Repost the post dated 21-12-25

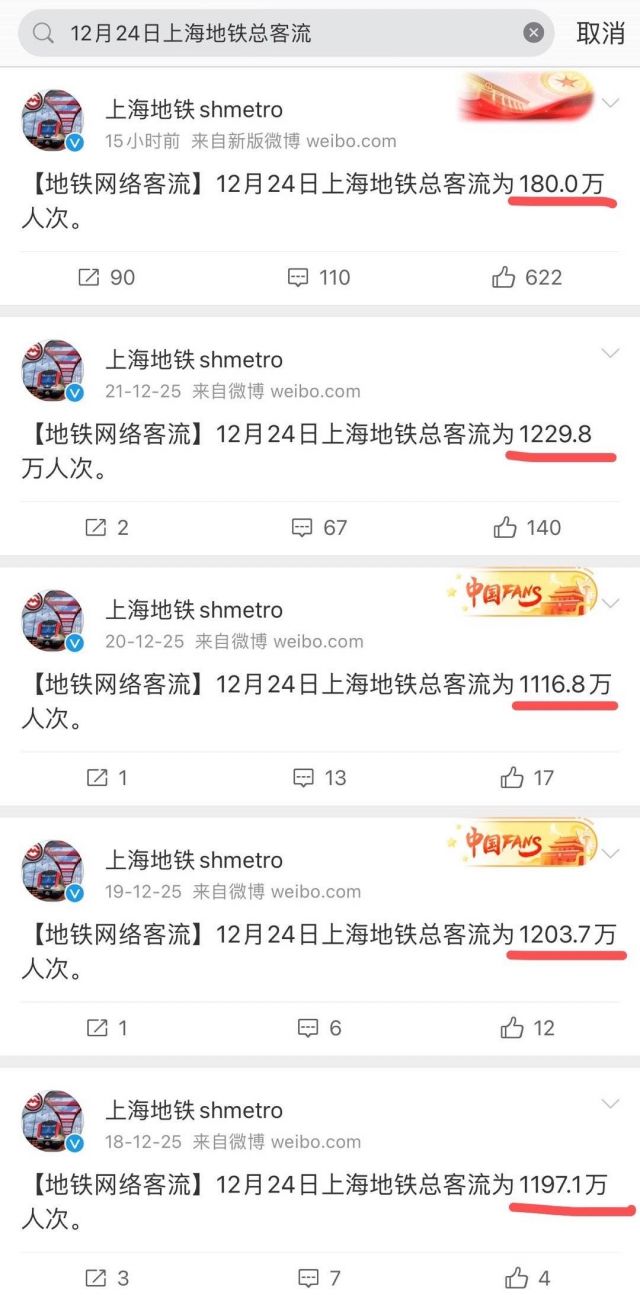point(106,527)
